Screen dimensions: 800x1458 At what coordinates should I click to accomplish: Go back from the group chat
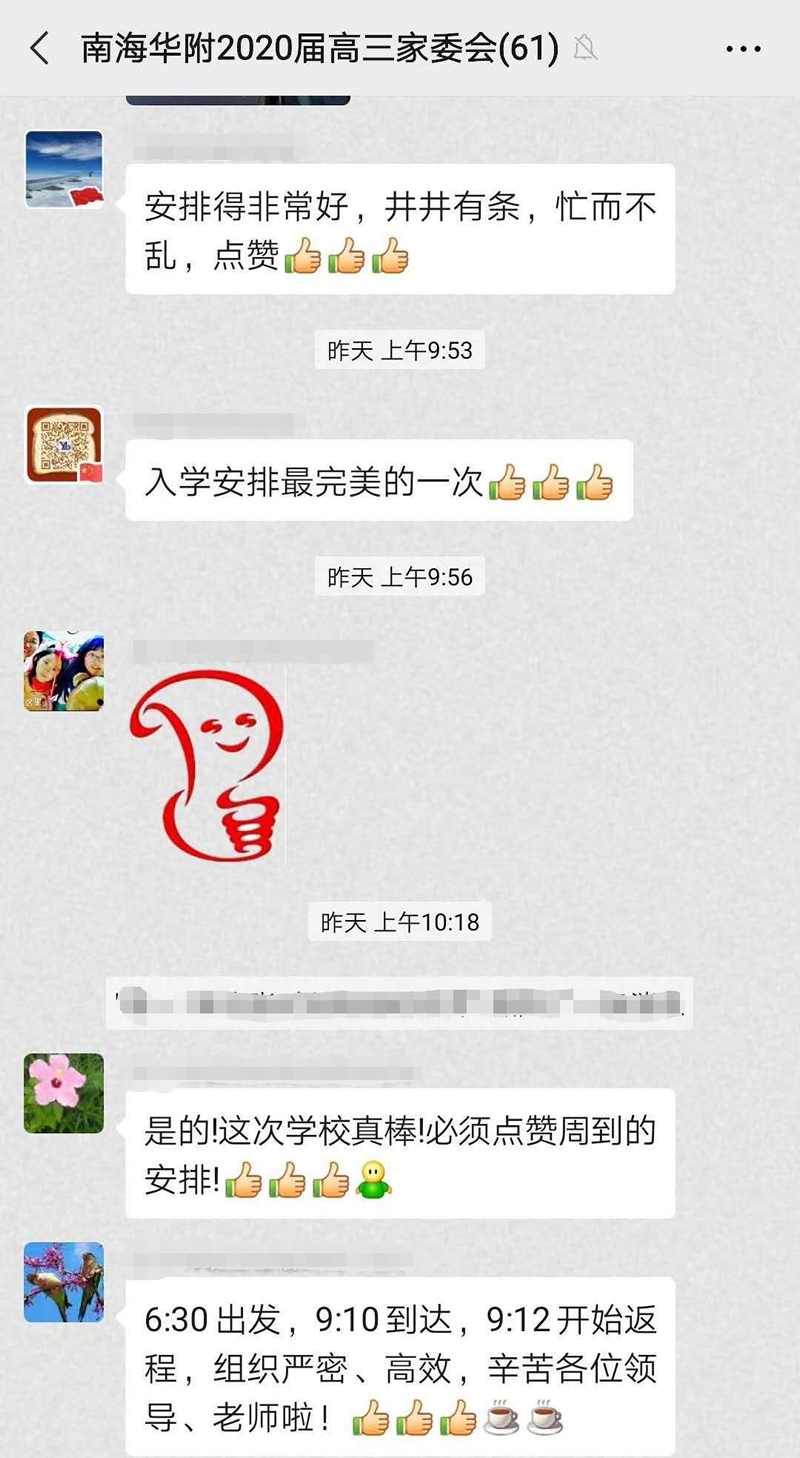point(40,47)
